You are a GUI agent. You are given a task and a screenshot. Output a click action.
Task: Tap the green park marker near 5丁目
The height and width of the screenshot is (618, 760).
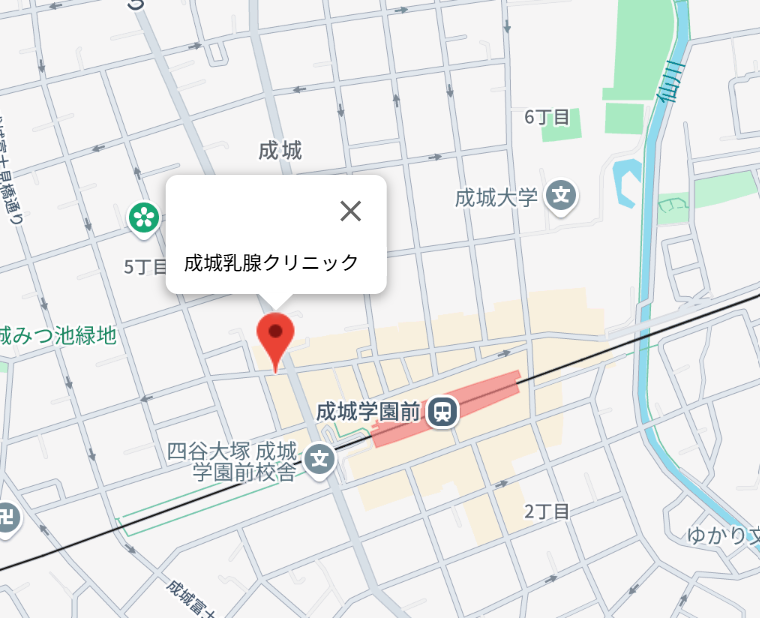[144, 216]
